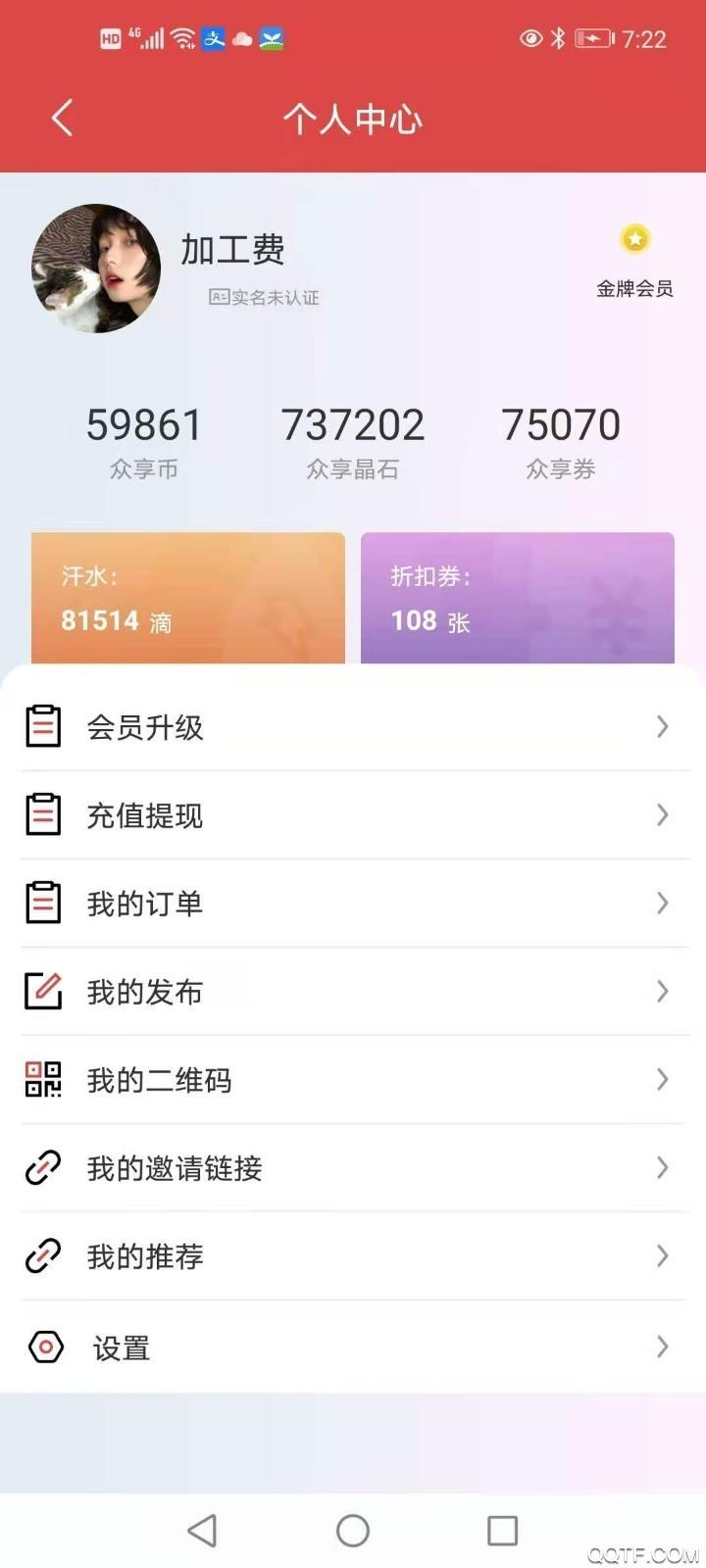Open the 会员升级 row

pos(353,727)
